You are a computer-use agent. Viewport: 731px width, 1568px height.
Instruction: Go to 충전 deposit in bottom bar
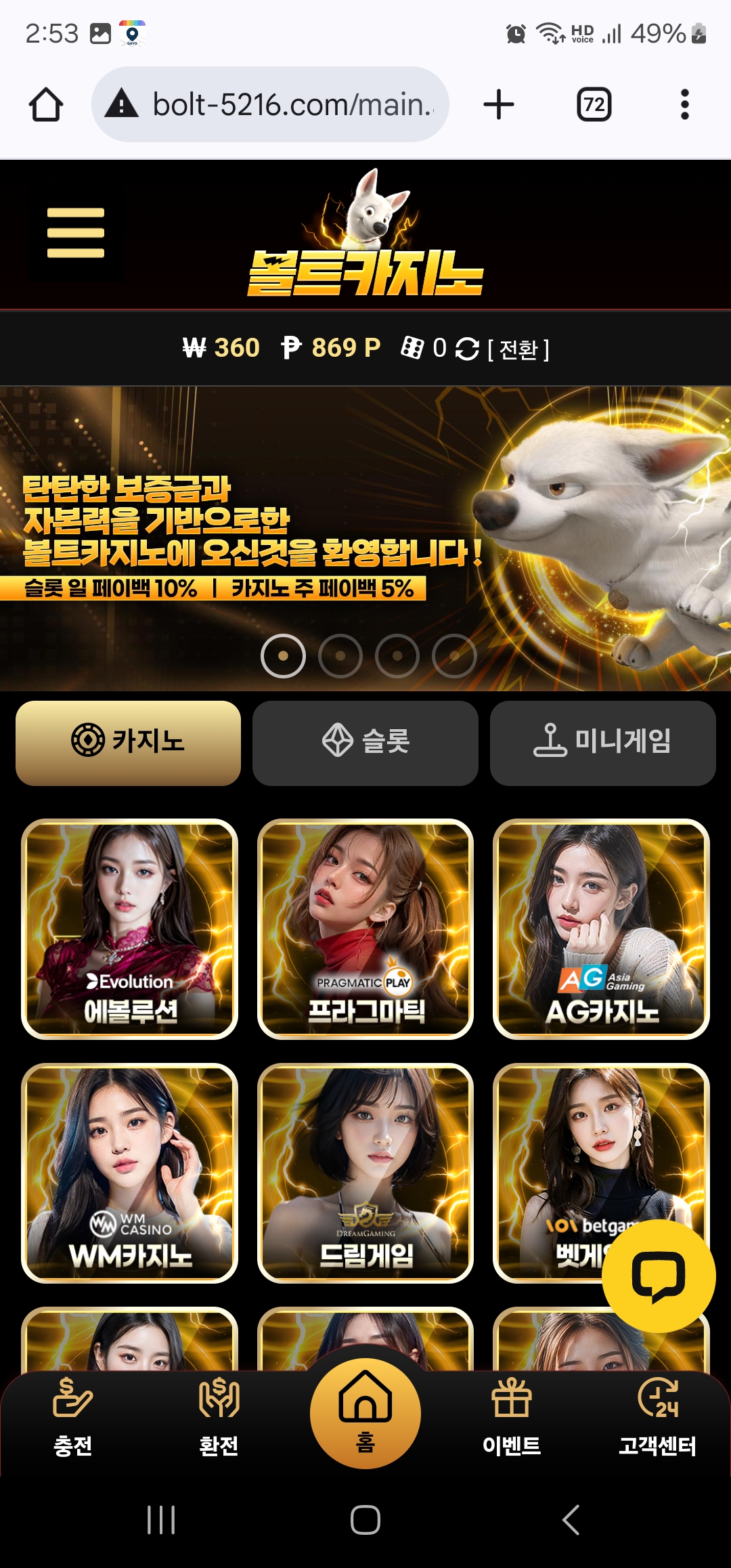(x=72, y=1416)
